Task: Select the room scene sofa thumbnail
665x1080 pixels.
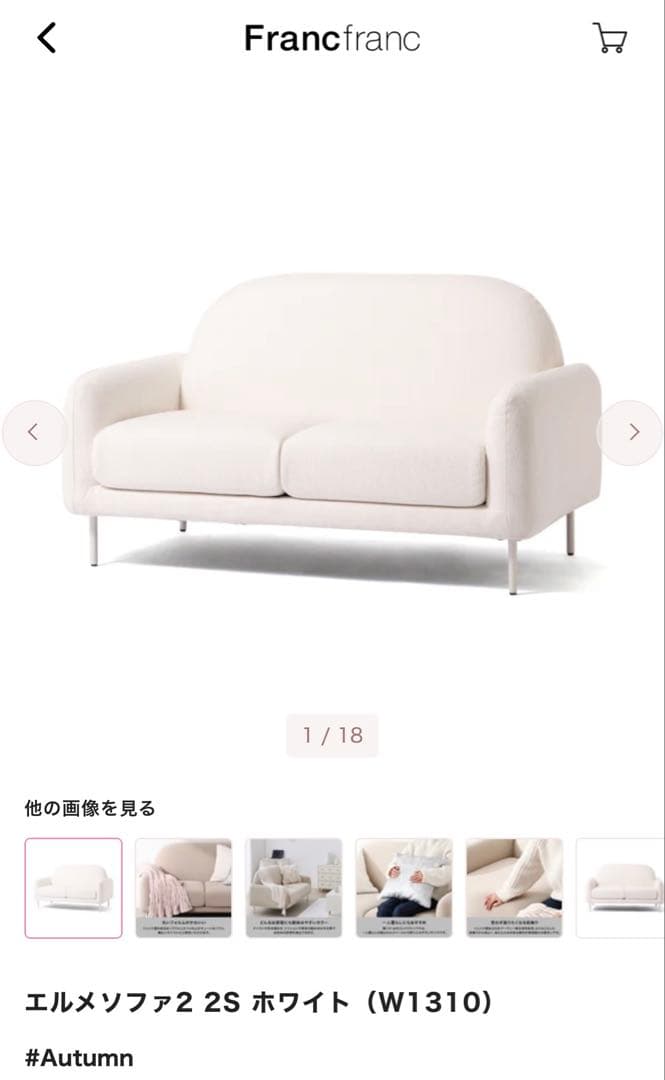Action: [x=294, y=888]
